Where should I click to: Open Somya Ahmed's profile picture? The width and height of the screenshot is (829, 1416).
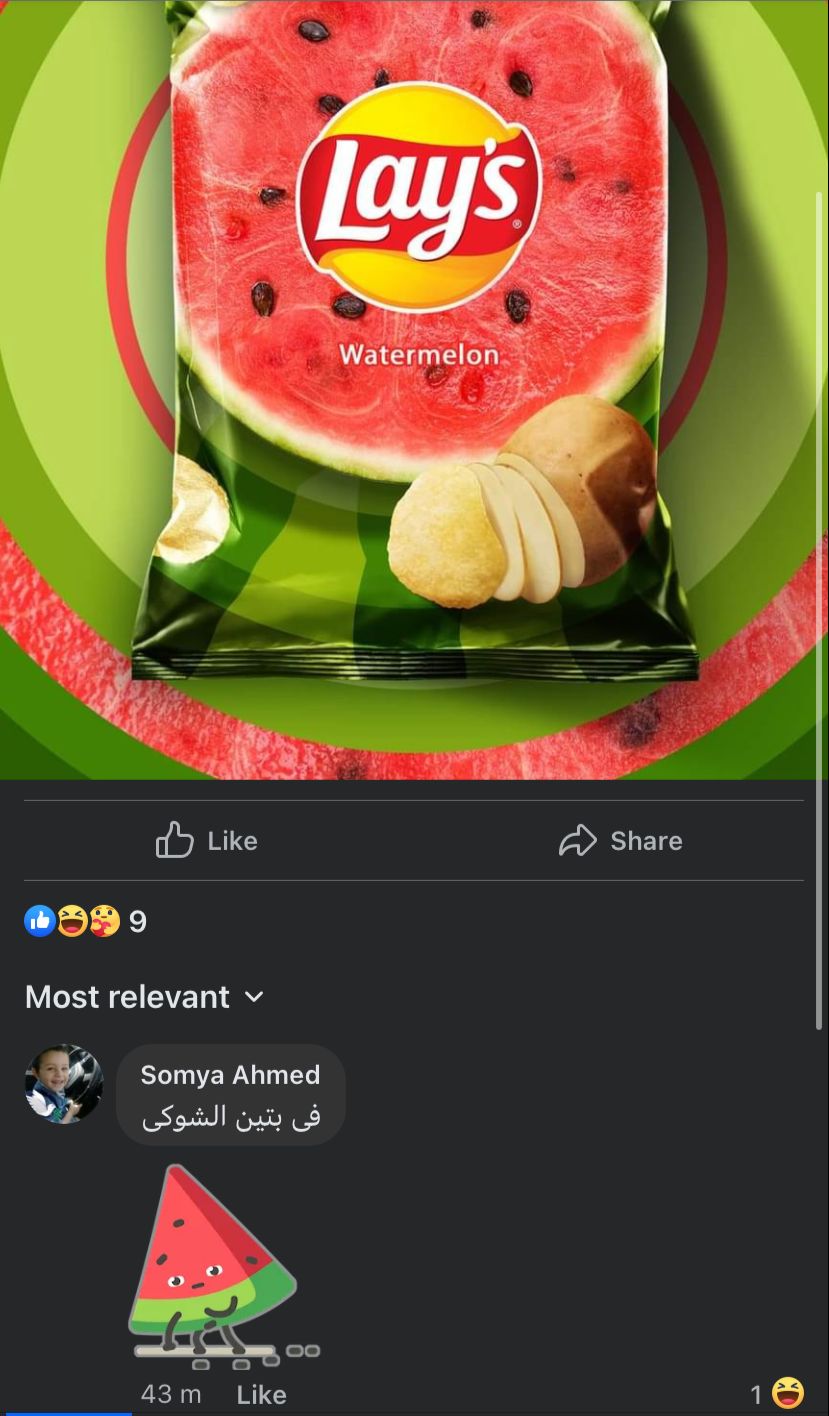[64, 1084]
